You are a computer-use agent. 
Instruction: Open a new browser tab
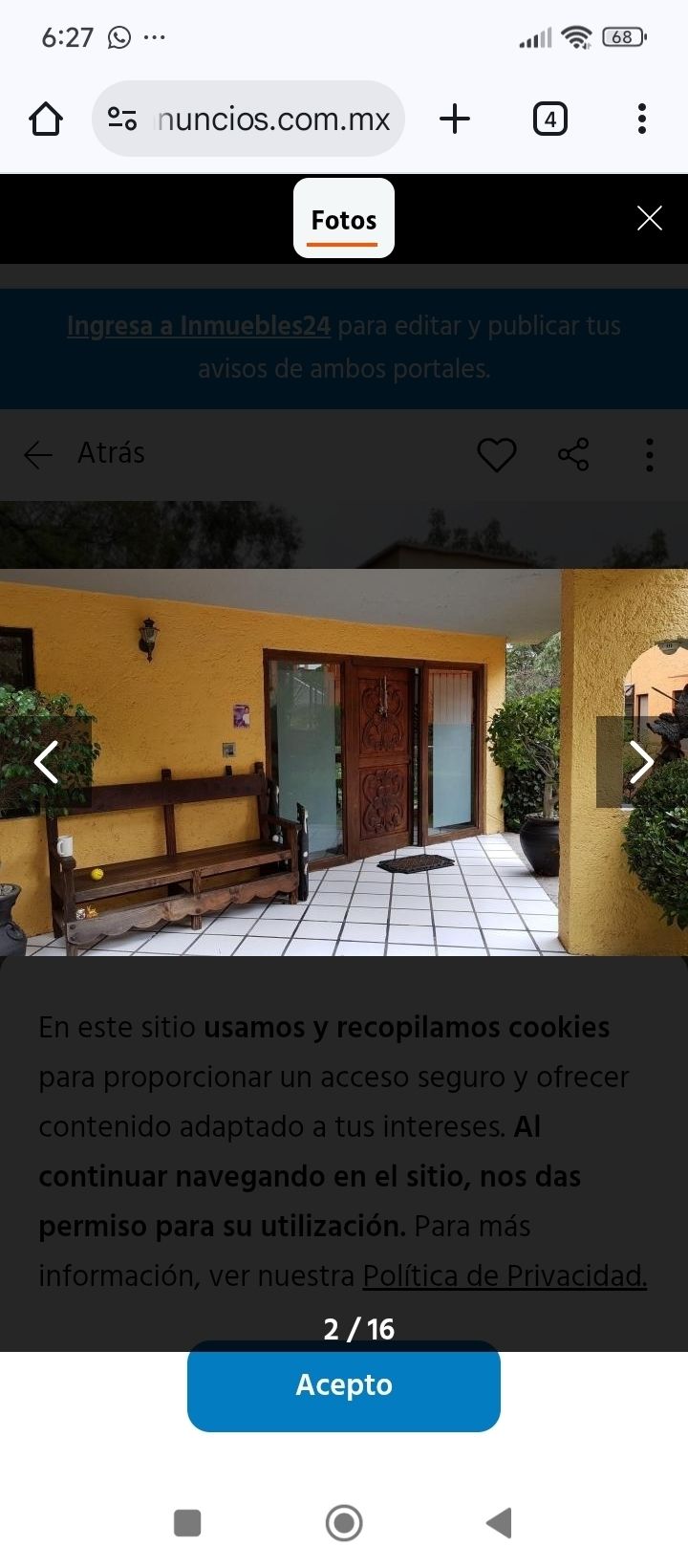[x=455, y=120]
